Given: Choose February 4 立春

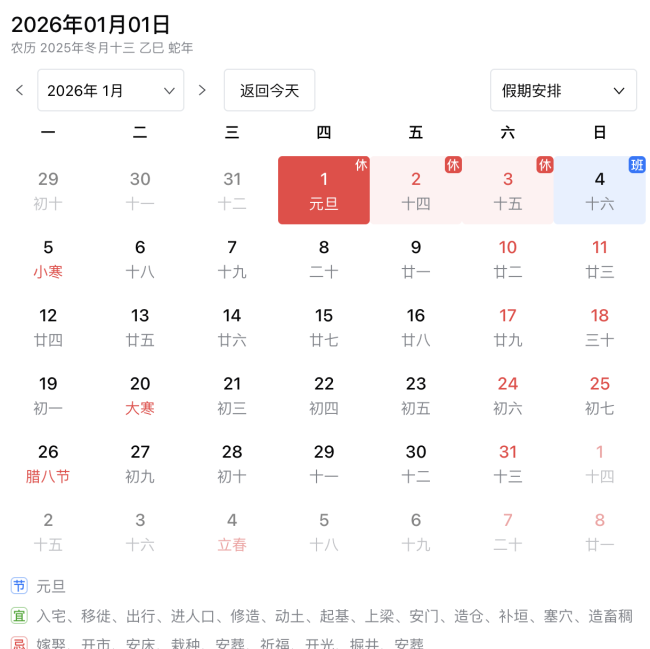Looking at the screenshot, I should pos(232,530).
